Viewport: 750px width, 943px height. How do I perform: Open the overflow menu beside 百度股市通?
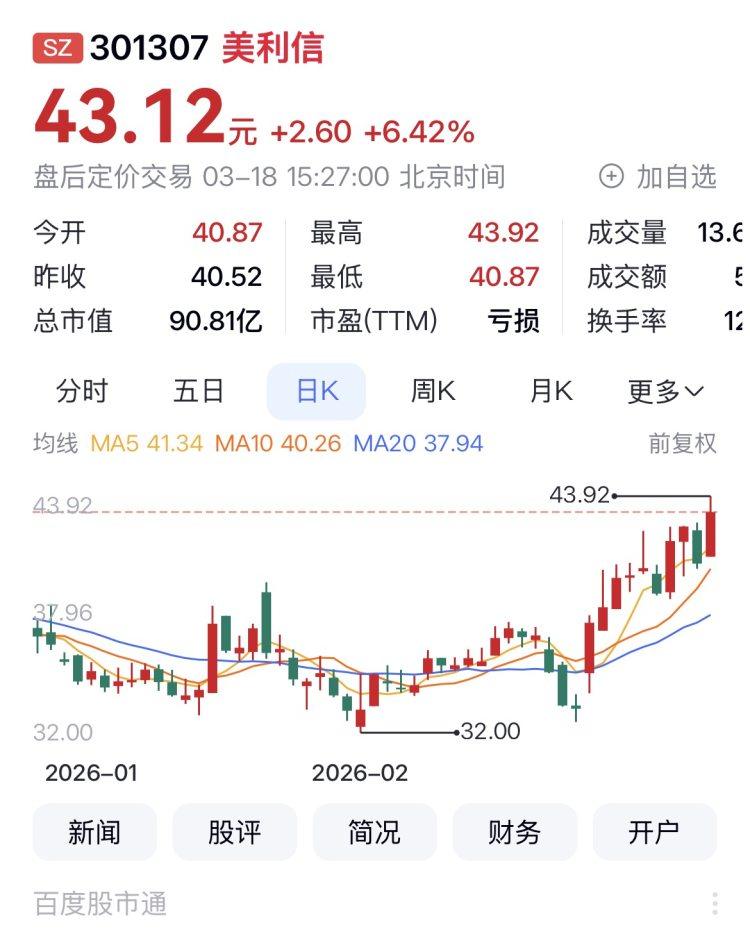(x=715, y=904)
